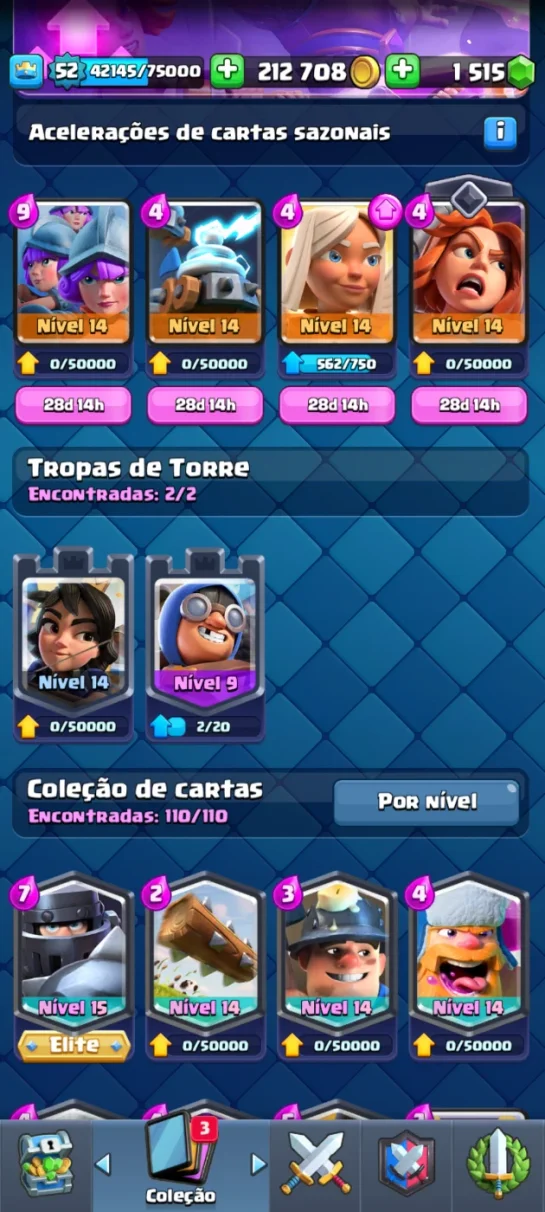Tap the right arrow beside Coleção tab

pos(258,1163)
